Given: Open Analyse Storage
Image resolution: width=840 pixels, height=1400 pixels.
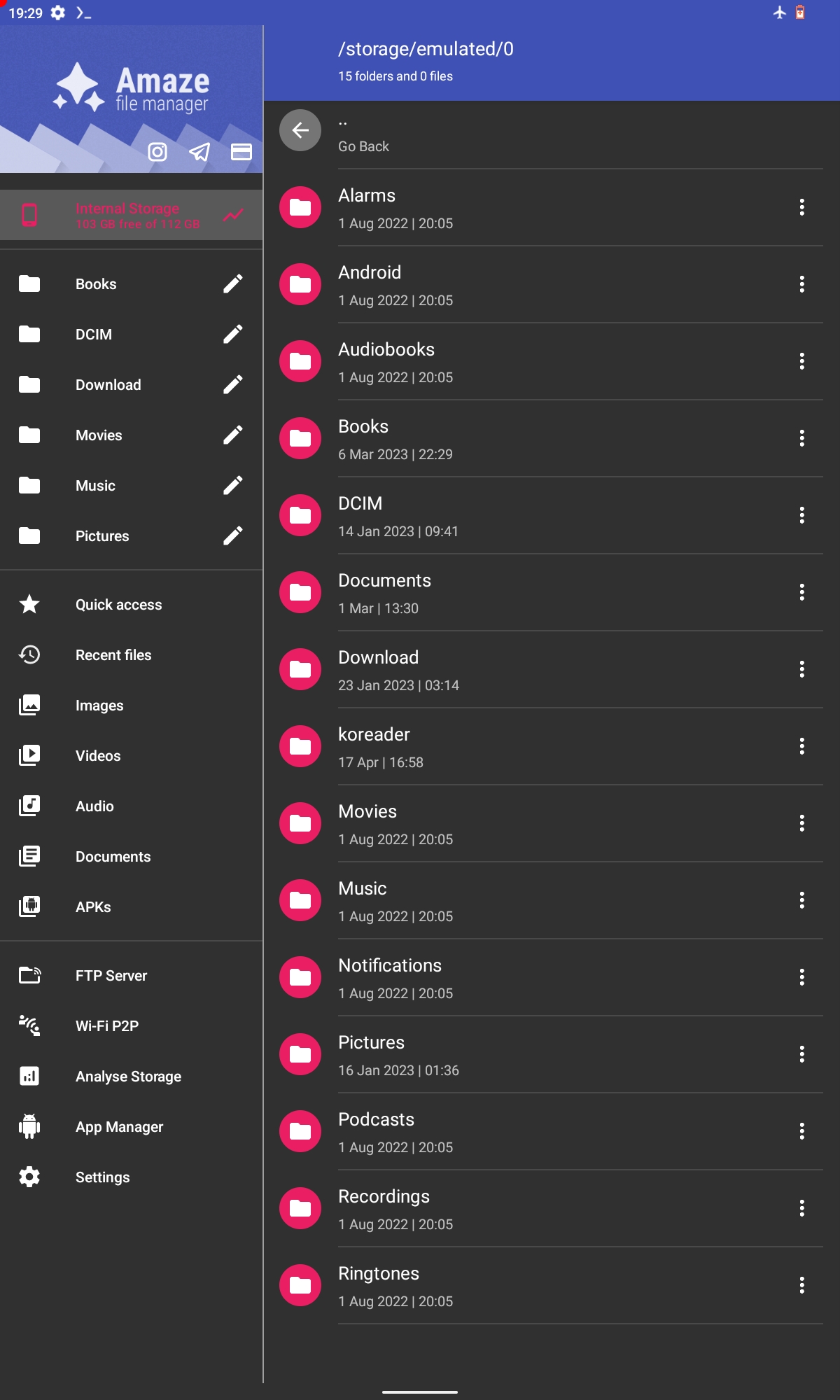Looking at the screenshot, I should tap(128, 1077).
